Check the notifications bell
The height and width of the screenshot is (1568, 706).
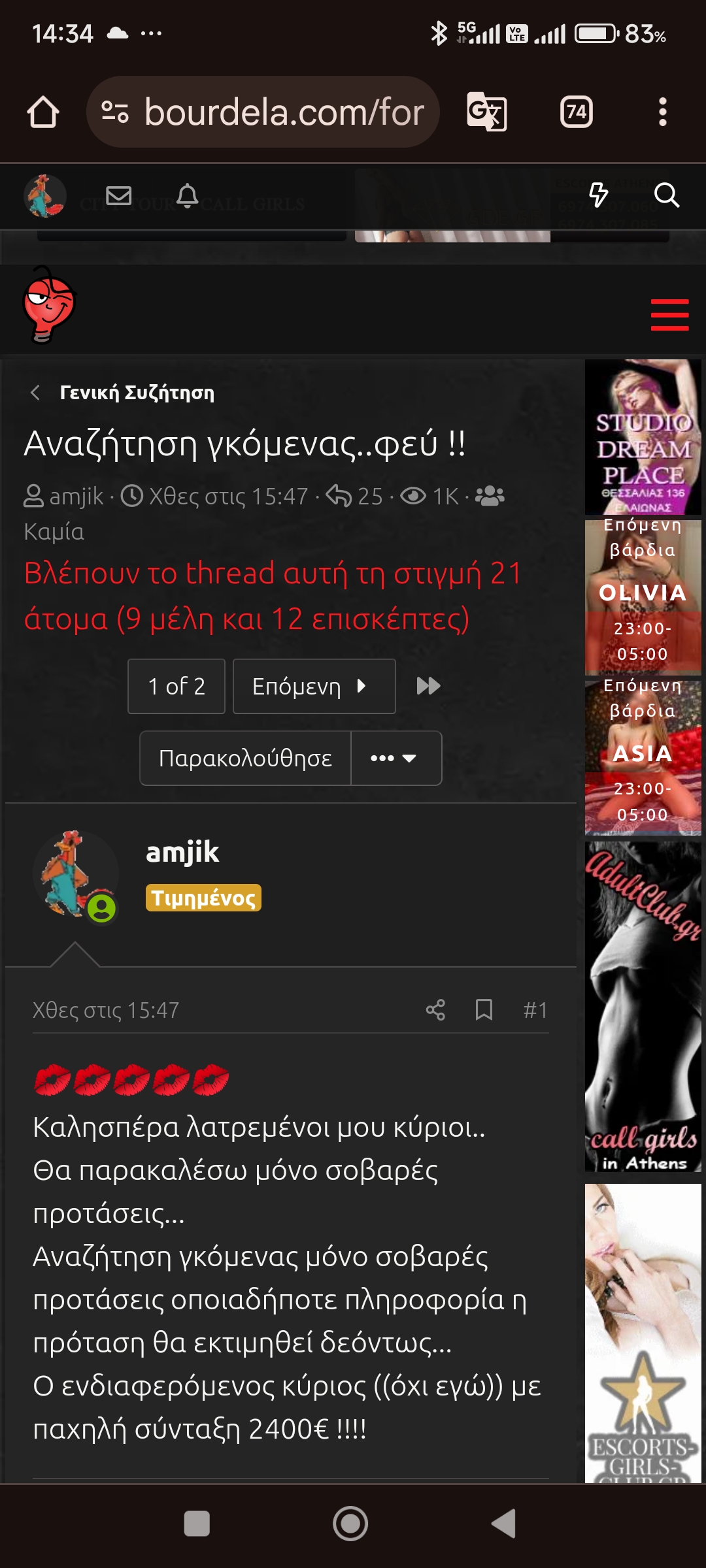click(187, 195)
